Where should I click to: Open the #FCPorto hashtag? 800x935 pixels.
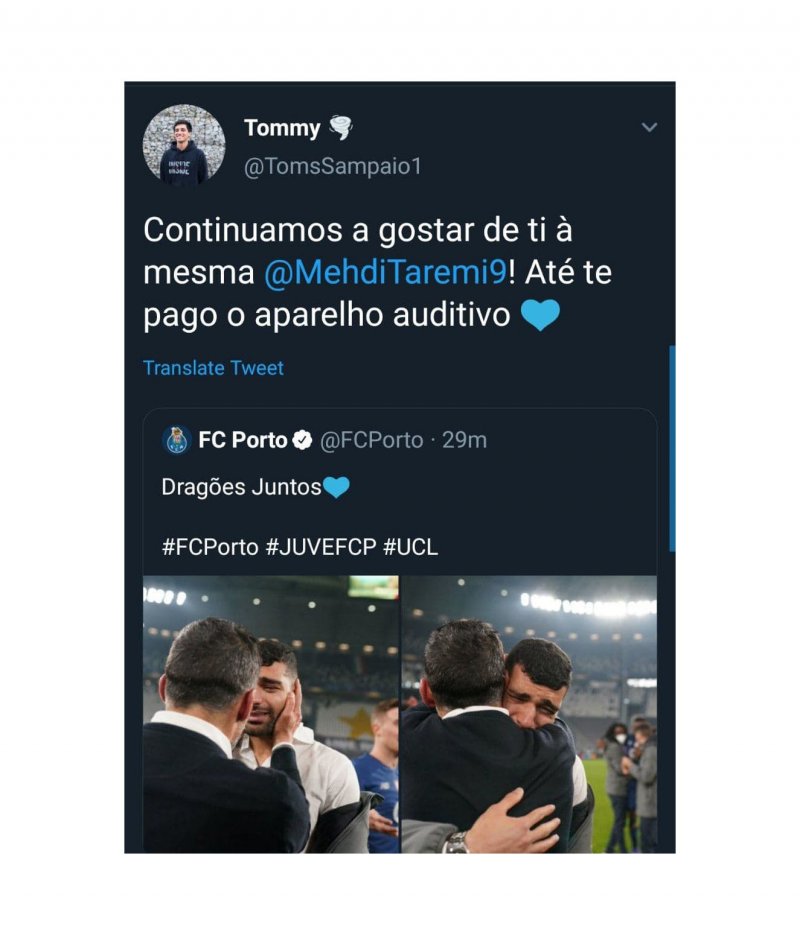click(x=209, y=547)
